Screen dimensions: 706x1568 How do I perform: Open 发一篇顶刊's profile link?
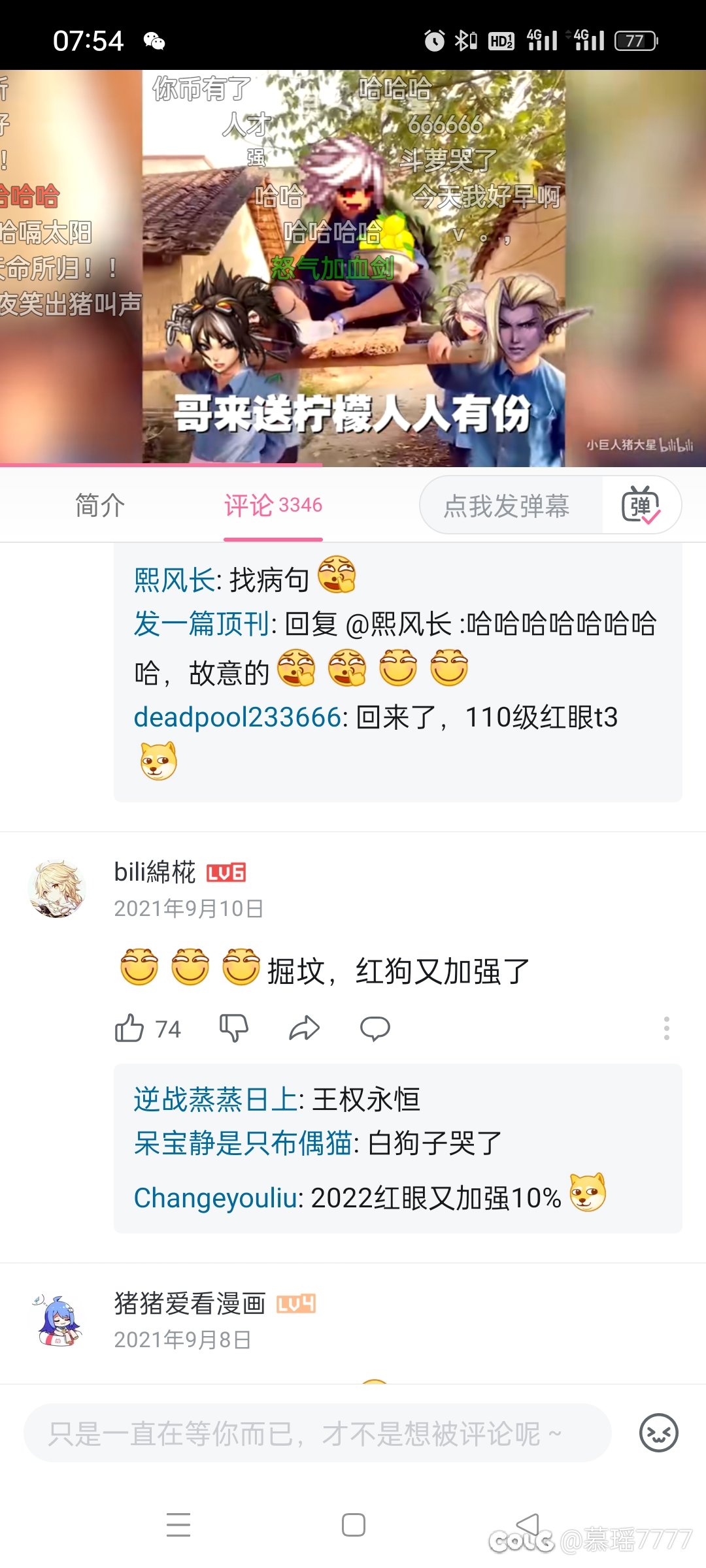coord(201,623)
